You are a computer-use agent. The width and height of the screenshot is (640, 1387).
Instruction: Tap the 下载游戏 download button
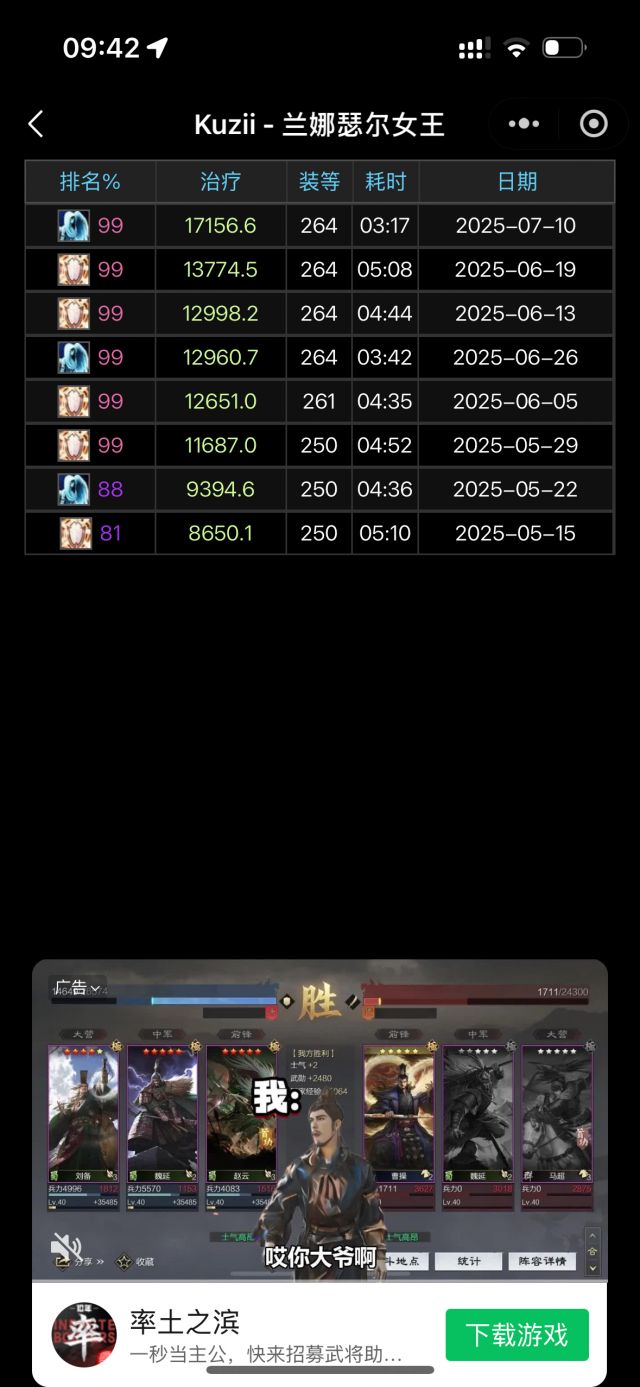(x=517, y=1334)
